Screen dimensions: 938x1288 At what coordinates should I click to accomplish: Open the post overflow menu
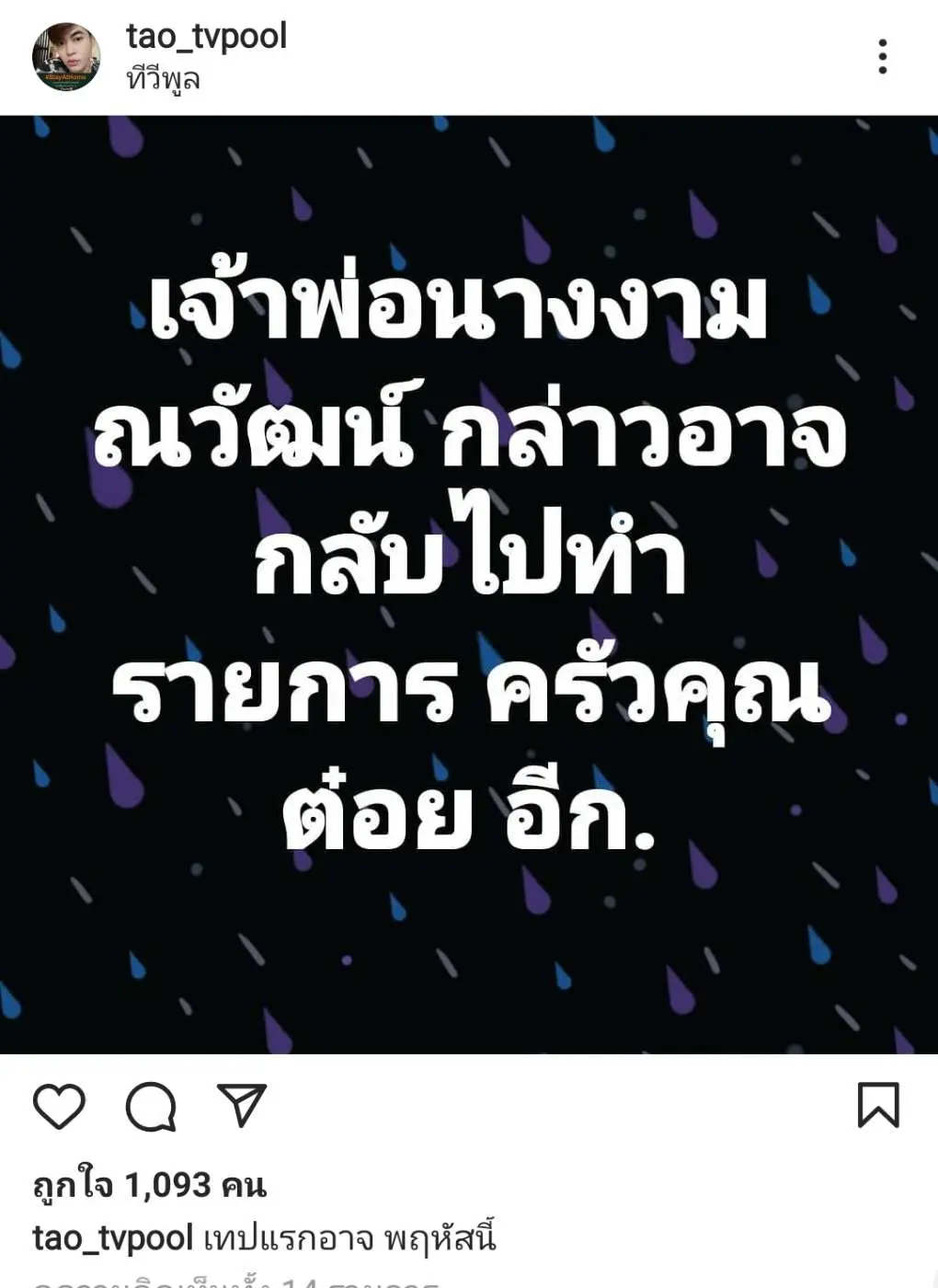[882, 57]
